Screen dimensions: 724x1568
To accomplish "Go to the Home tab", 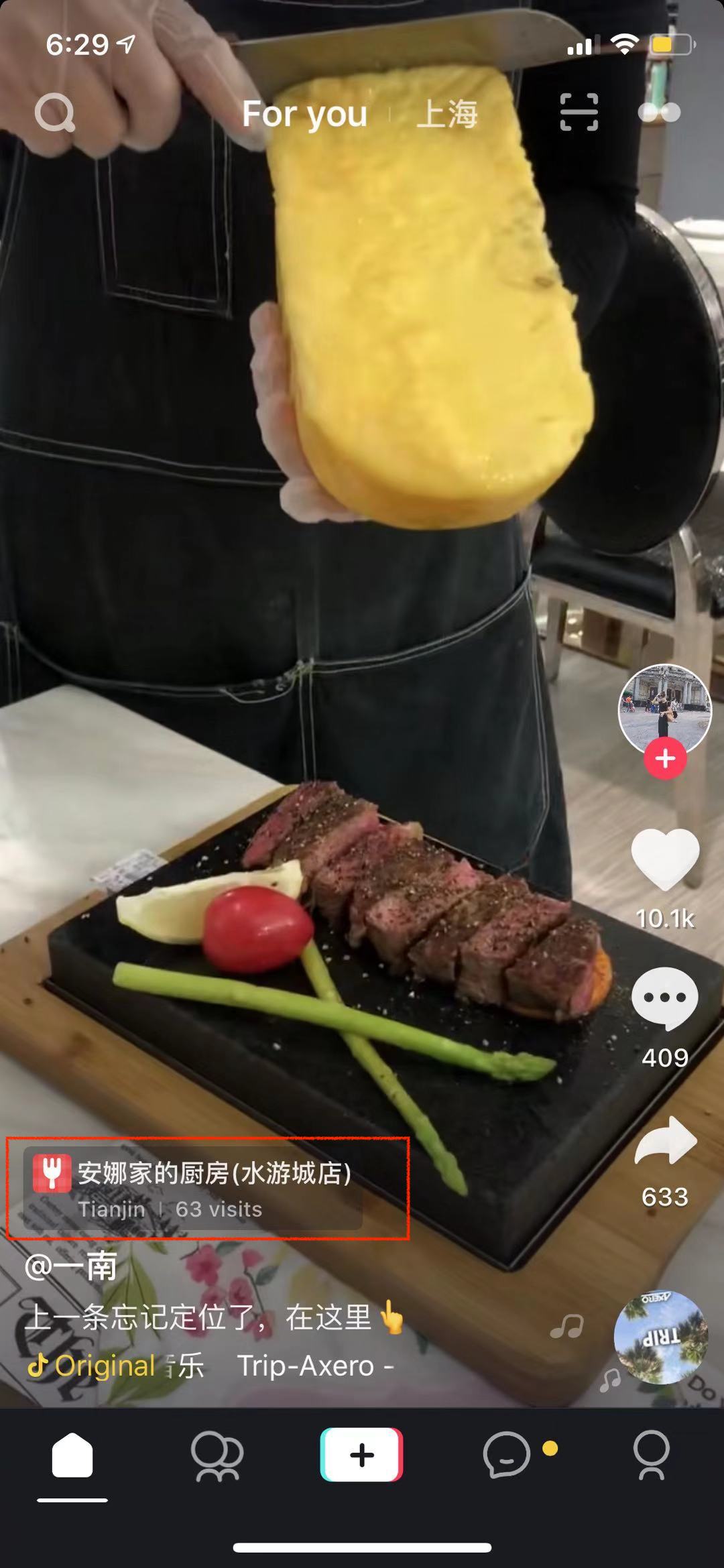I will coord(72,1455).
